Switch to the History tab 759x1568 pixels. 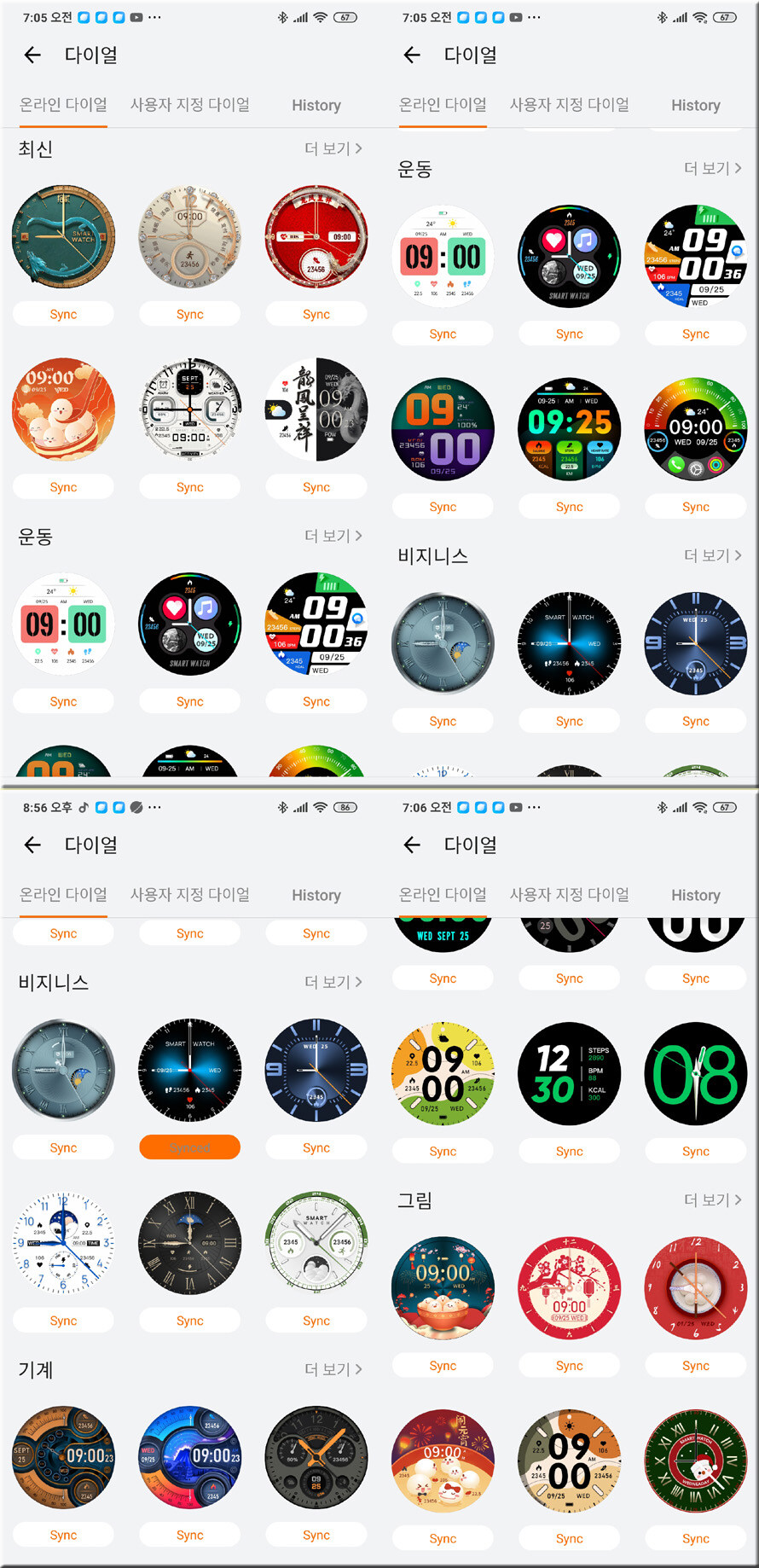point(316,105)
